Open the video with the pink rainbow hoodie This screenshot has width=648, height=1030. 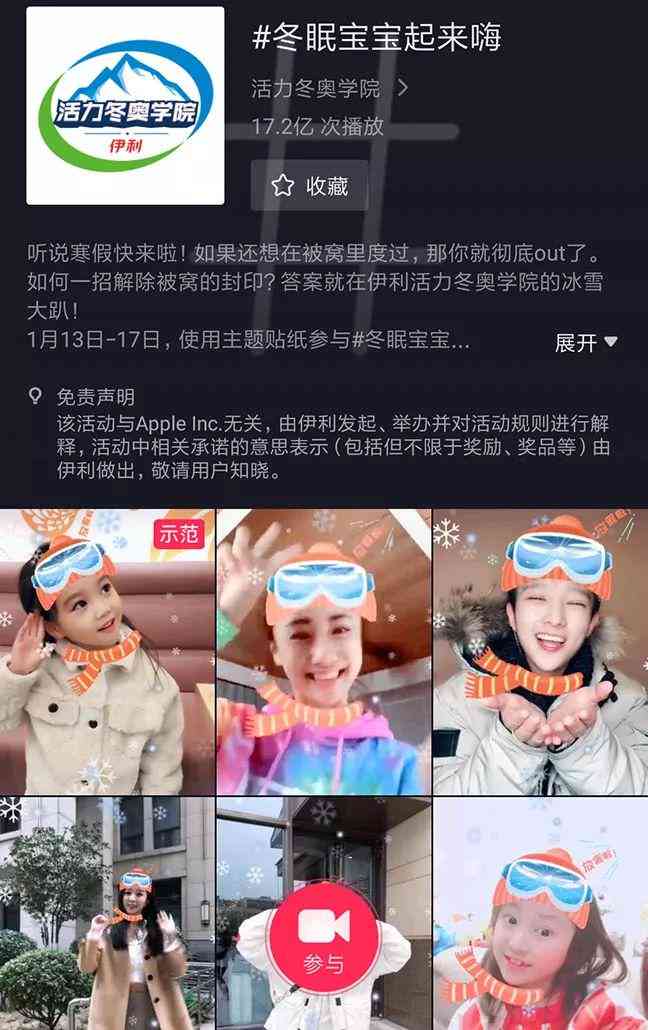(x=323, y=651)
